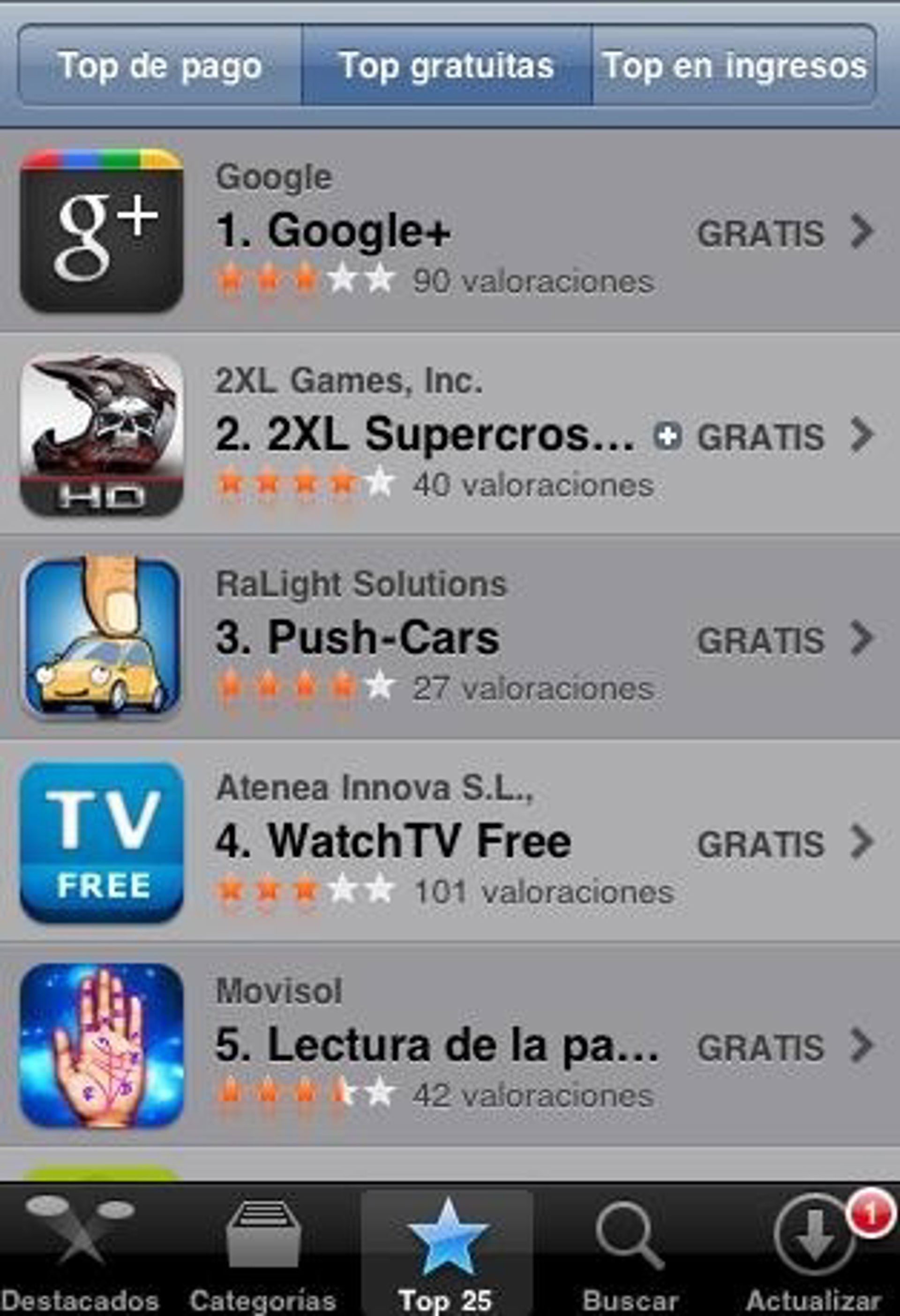900x1316 pixels.
Task: Open the Buscar search tab
Action: pyautogui.click(x=630, y=1254)
